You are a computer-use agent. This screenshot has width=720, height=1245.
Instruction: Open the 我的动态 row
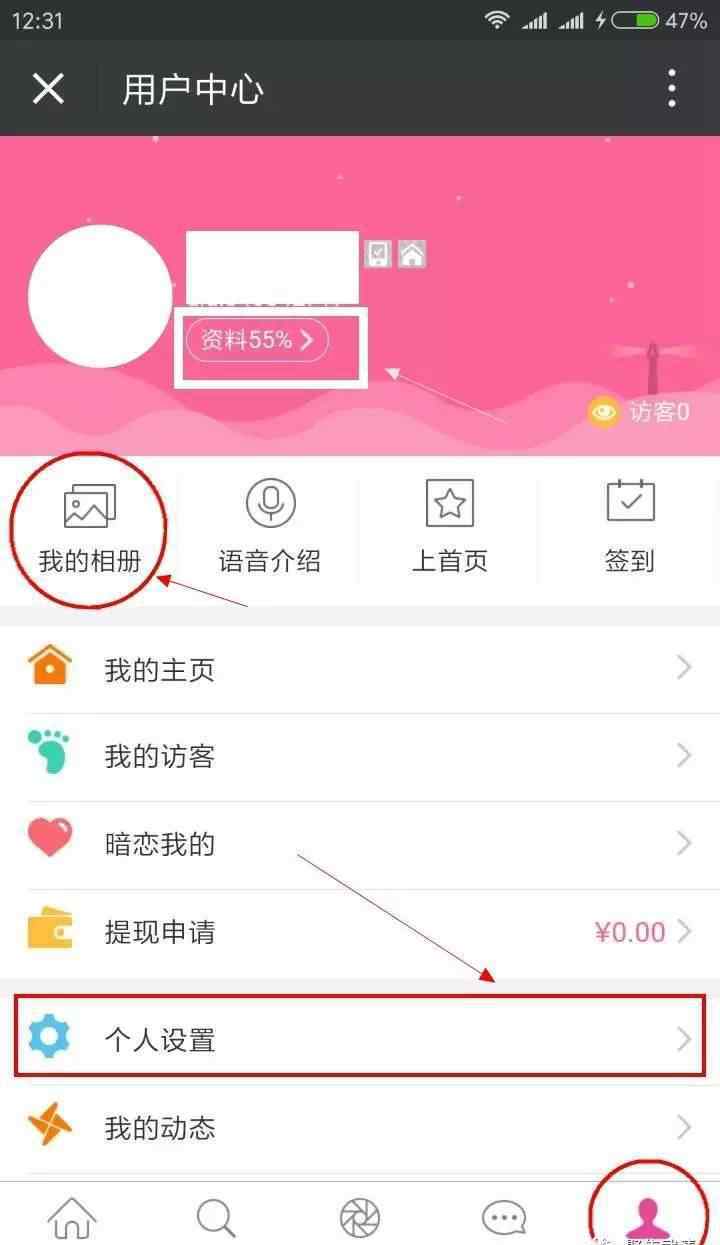(360, 1128)
